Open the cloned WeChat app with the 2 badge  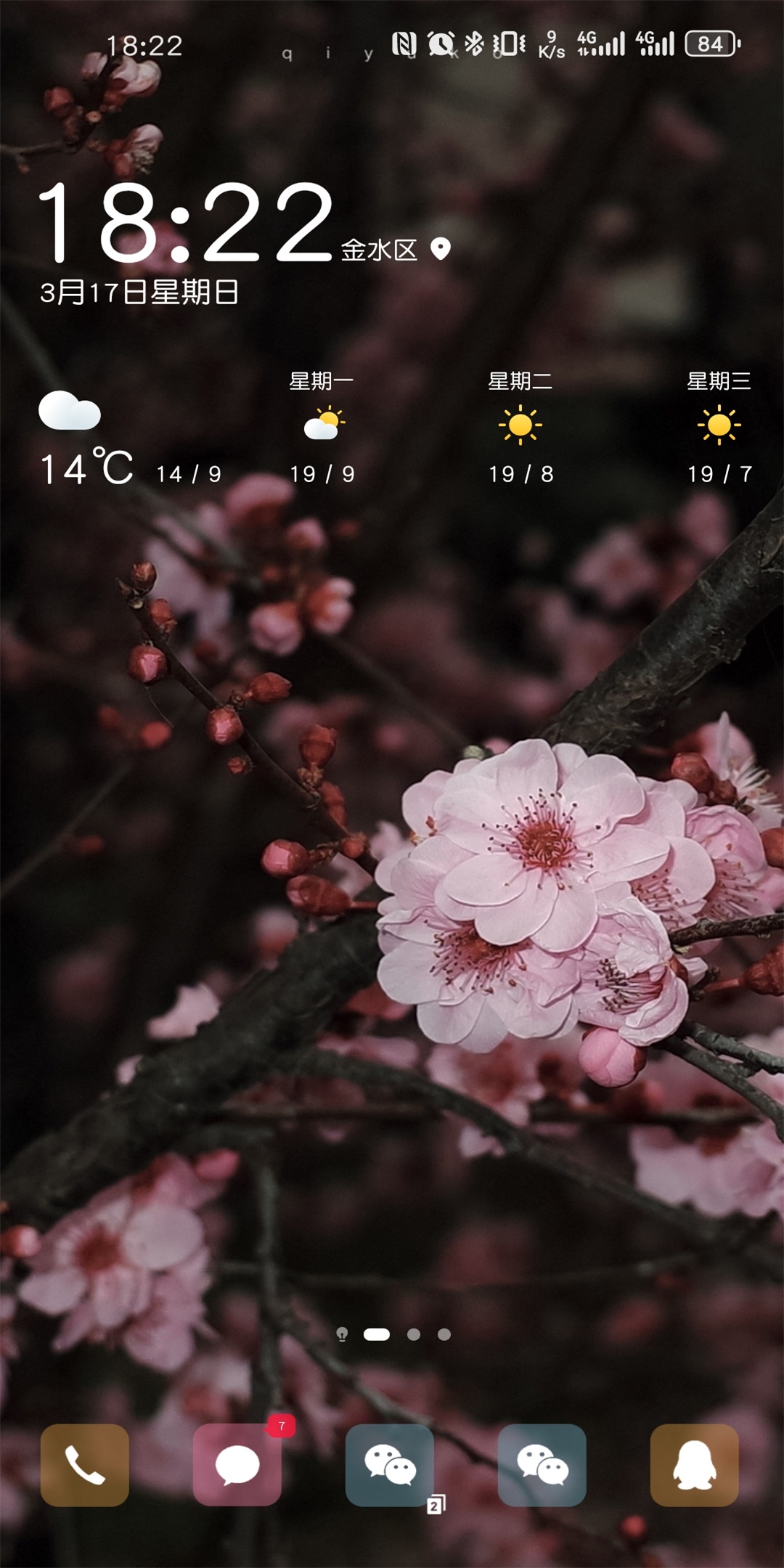pos(390,1465)
